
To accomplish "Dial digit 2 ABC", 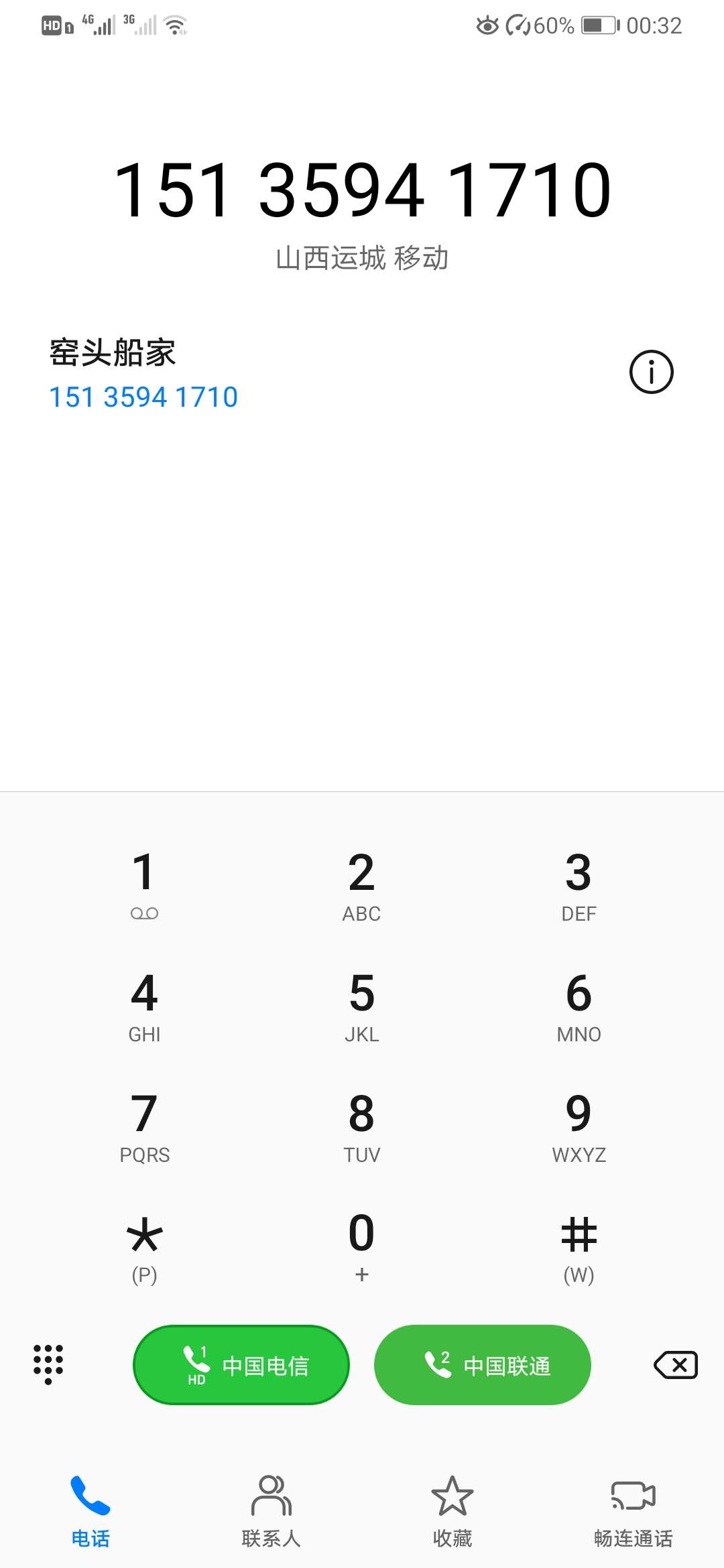I will point(362,885).
